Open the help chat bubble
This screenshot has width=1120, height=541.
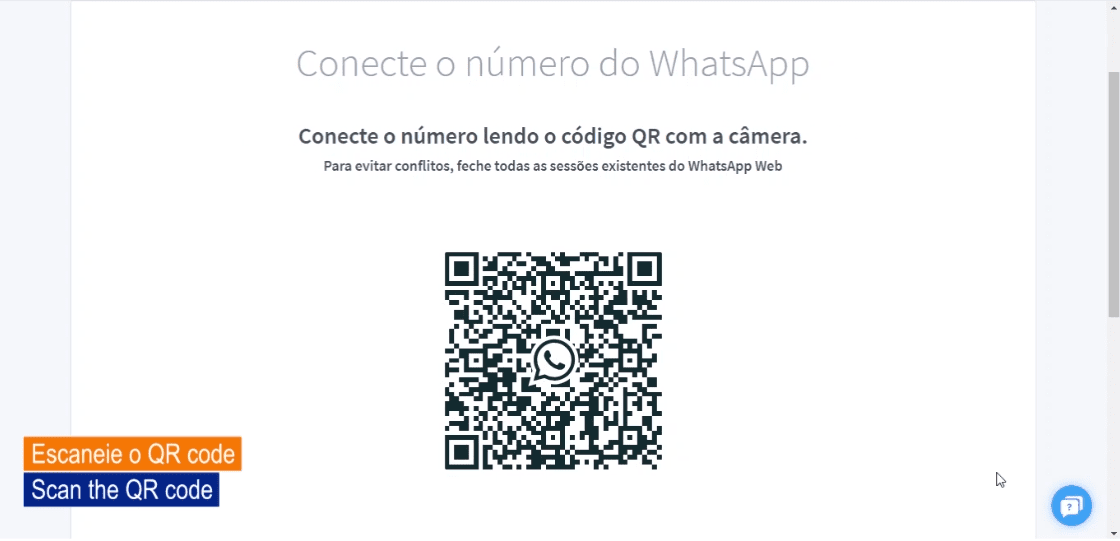pos(1071,506)
